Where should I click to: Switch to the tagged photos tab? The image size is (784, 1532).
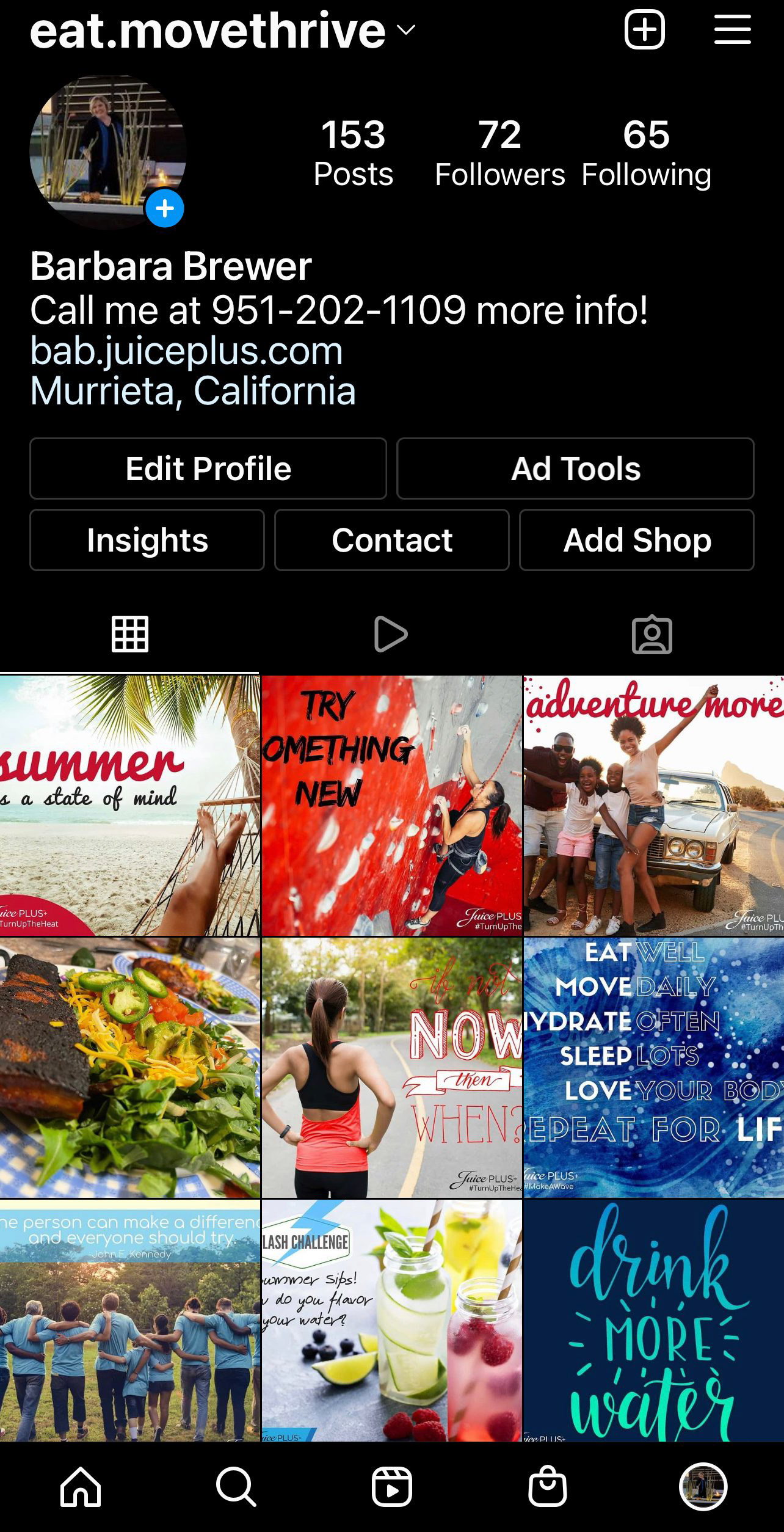click(x=652, y=634)
